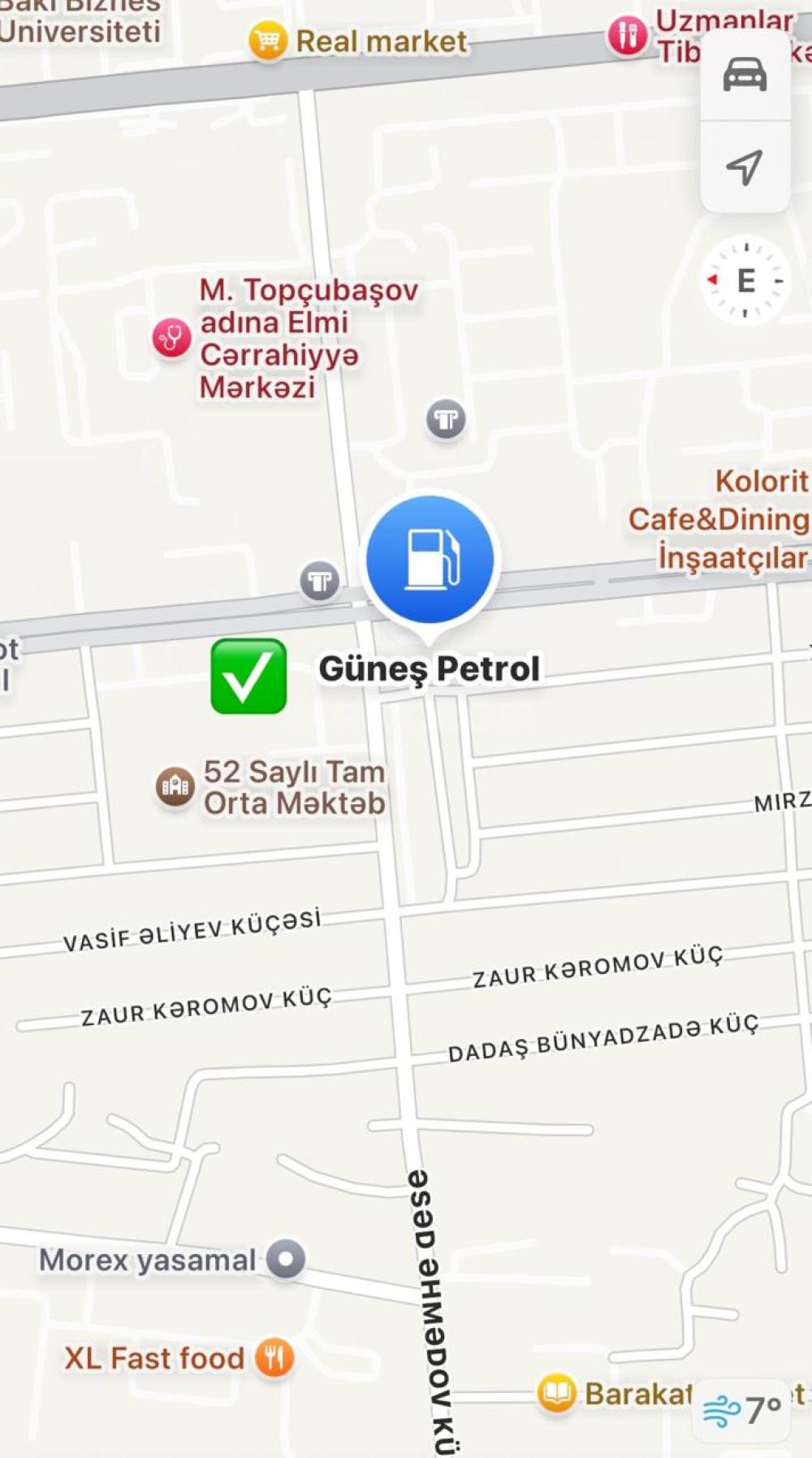Open M. Topçubaşov Elmi Cərrahiyyə Mərkəzi marker
The width and height of the screenshot is (812, 1458).
(171, 338)
